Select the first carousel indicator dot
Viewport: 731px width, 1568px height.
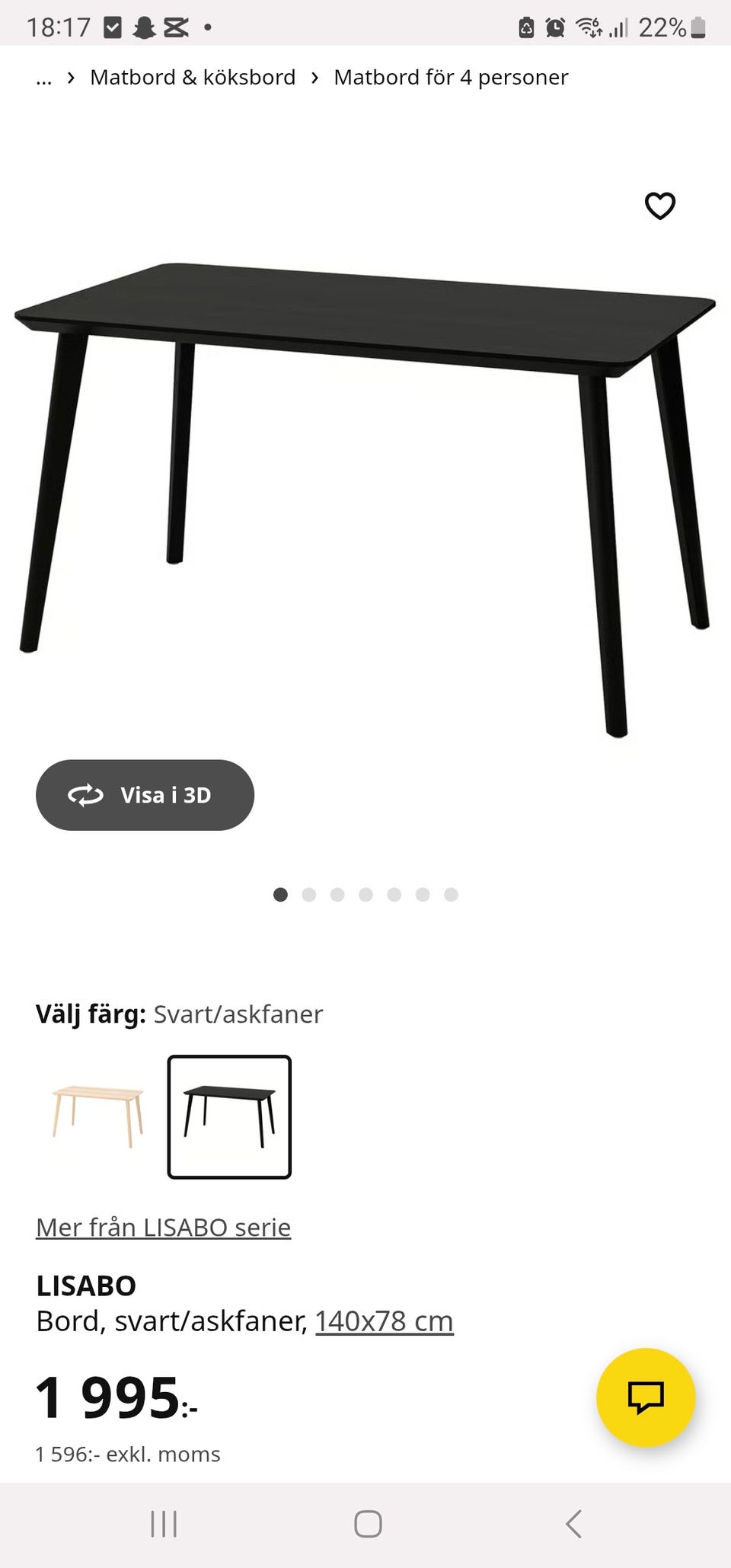pyautogui.click(x=281, y=895)
